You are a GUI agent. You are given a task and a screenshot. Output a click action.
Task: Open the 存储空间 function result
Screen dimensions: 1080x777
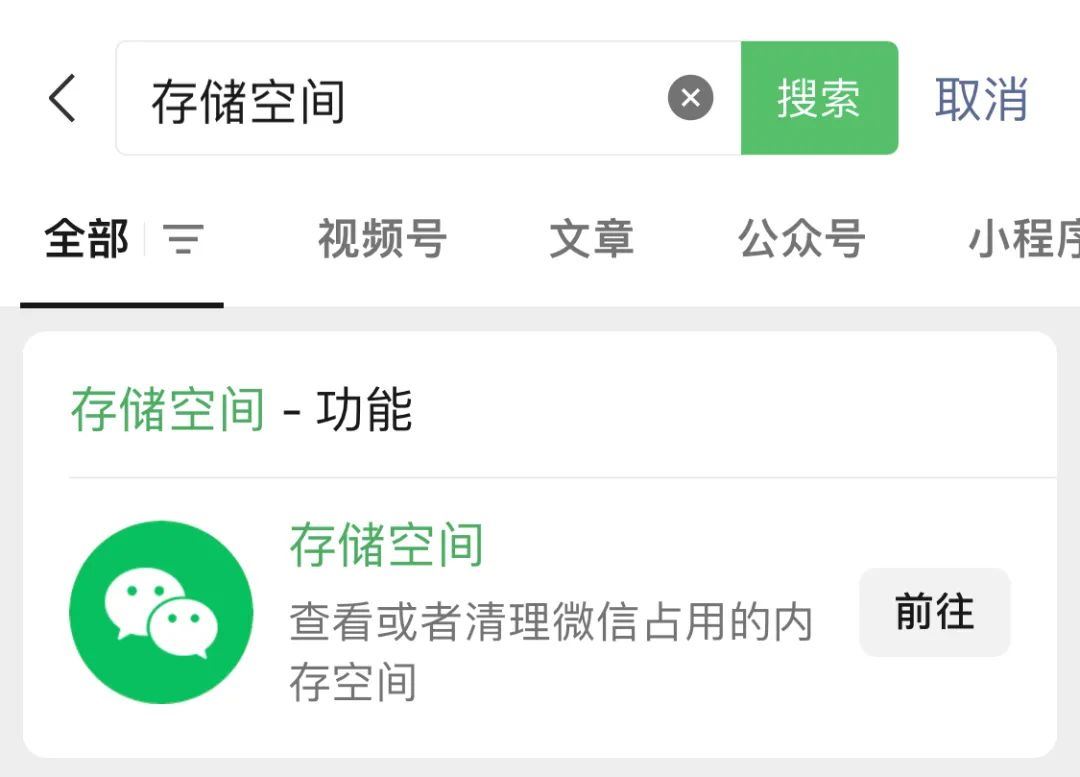tap(386, 546)
